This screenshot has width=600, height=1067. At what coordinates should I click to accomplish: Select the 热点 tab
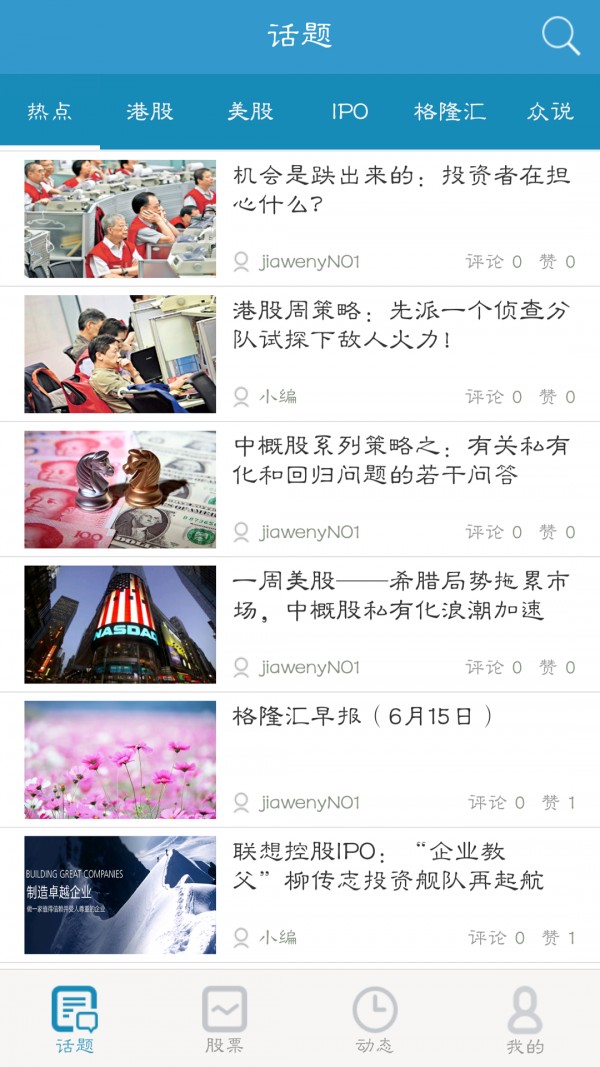[50, 111]
